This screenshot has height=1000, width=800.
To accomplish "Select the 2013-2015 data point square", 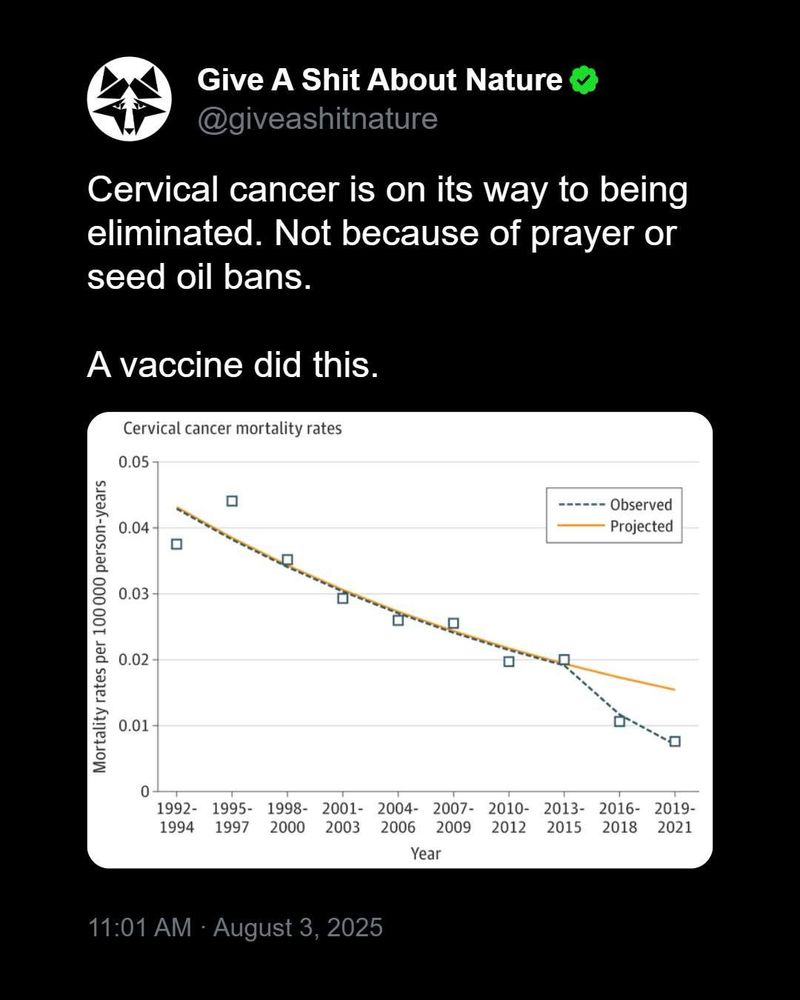I will tap(564, 658).
